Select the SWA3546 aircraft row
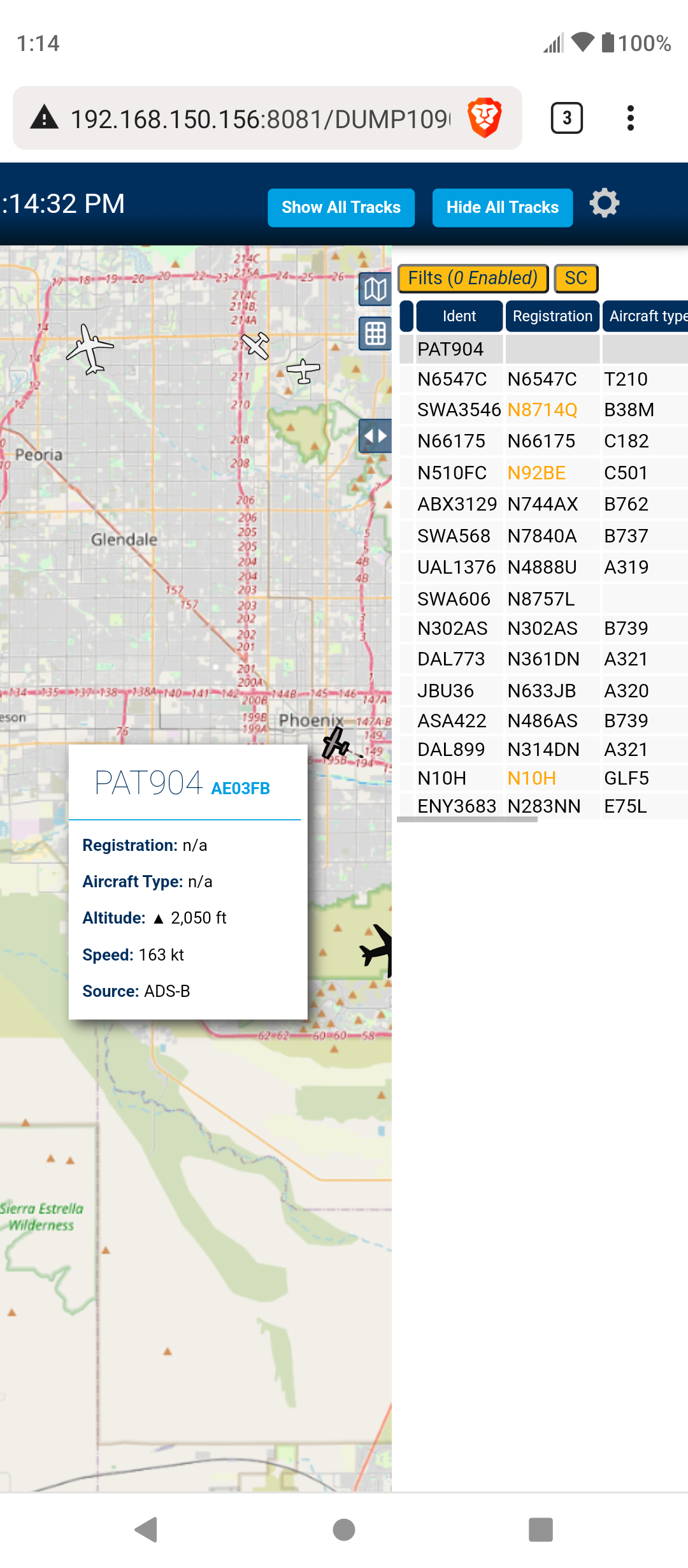 543,410
